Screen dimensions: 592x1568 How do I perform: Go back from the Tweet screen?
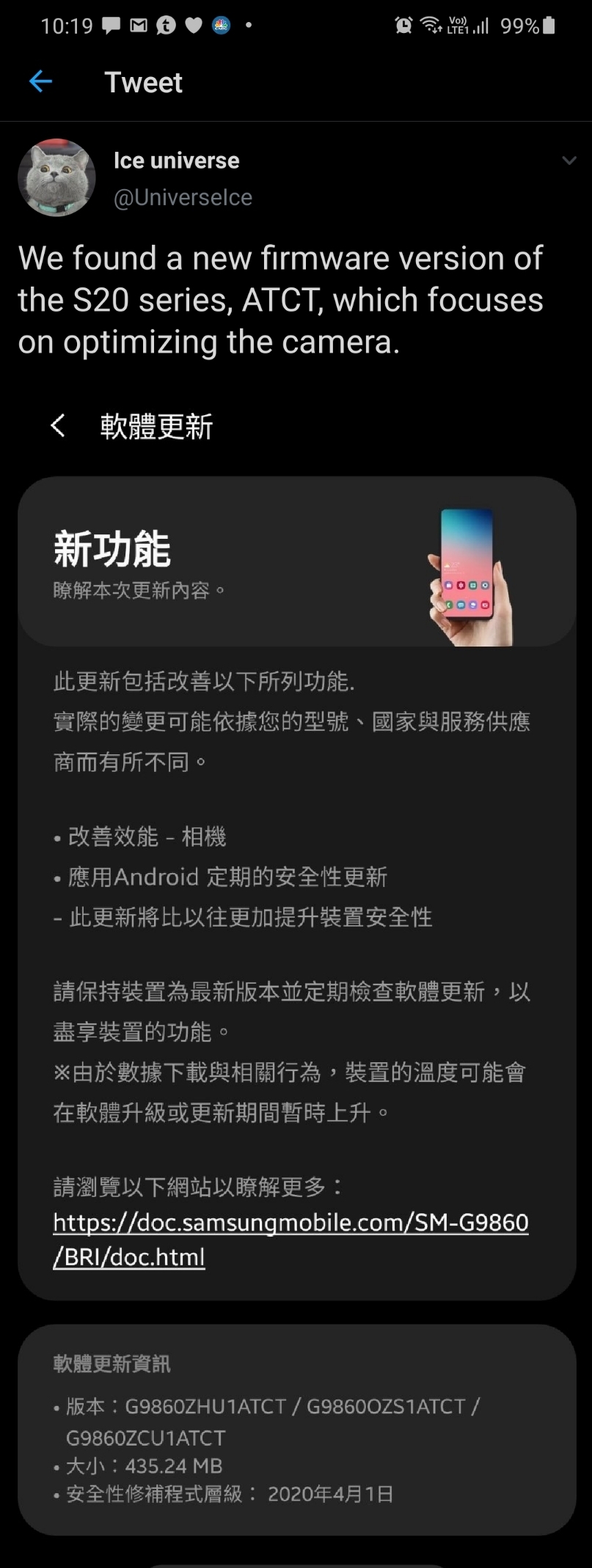point(40,82)
